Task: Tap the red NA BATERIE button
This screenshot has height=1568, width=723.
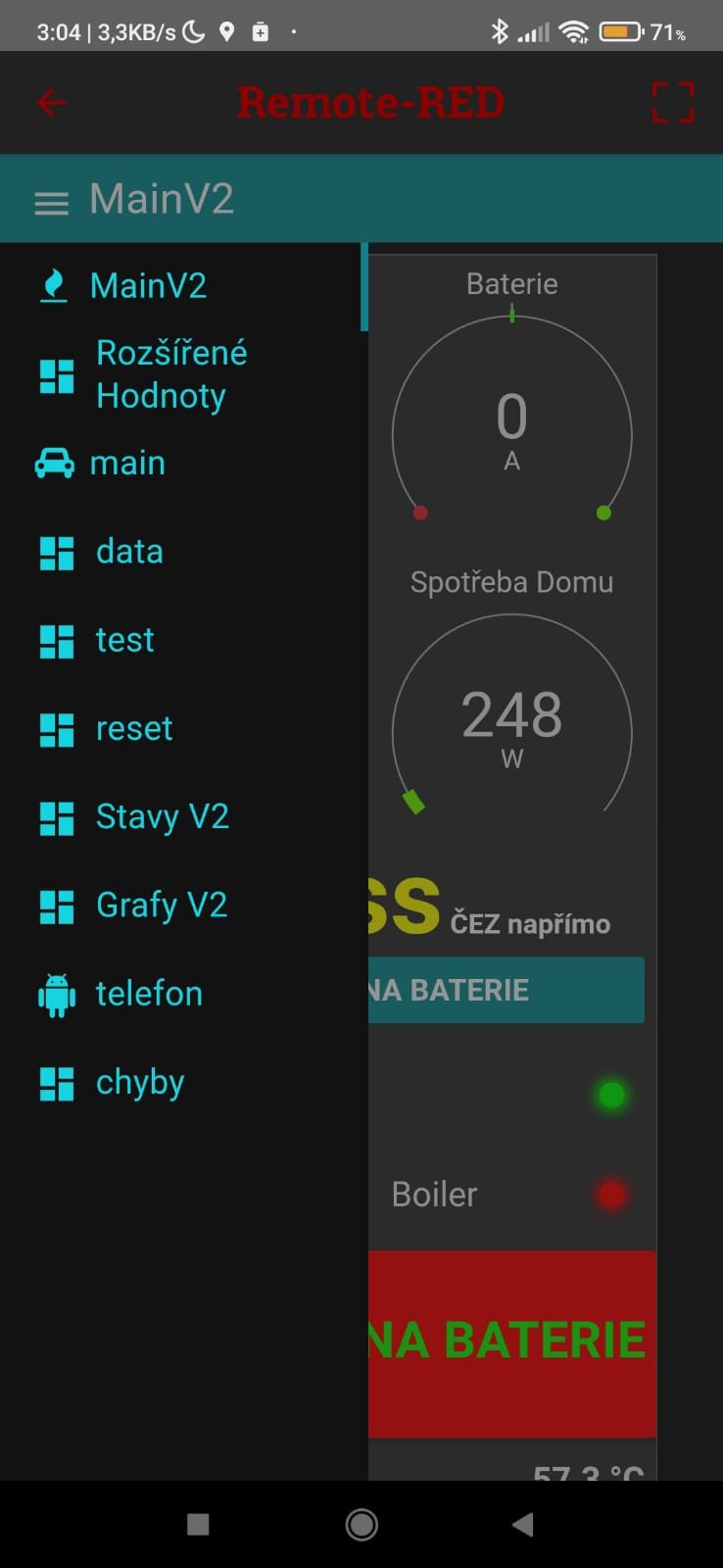Action: (x=511, y=1343)
